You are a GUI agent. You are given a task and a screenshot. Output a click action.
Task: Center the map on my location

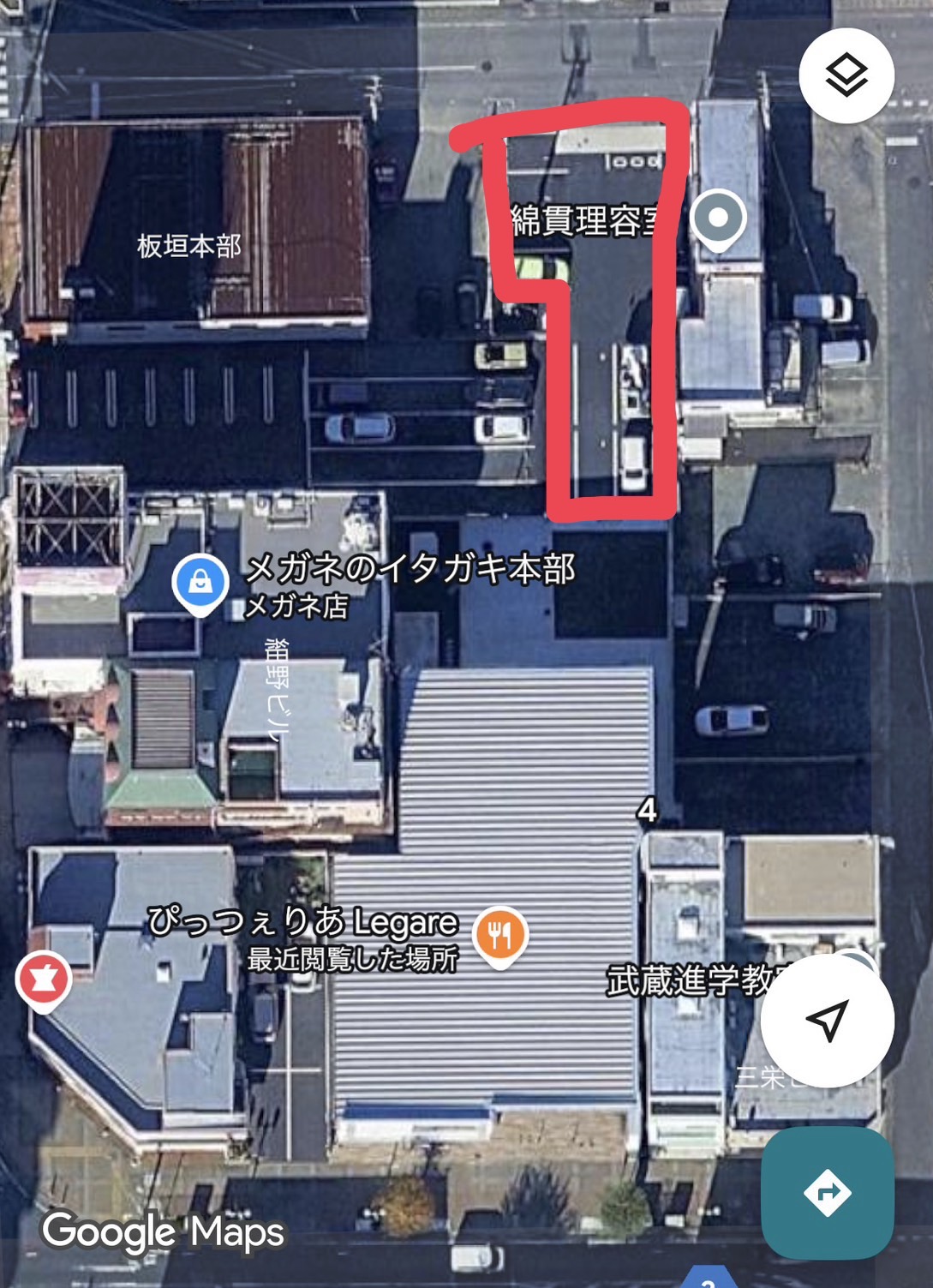click(x=827, y=1021)
